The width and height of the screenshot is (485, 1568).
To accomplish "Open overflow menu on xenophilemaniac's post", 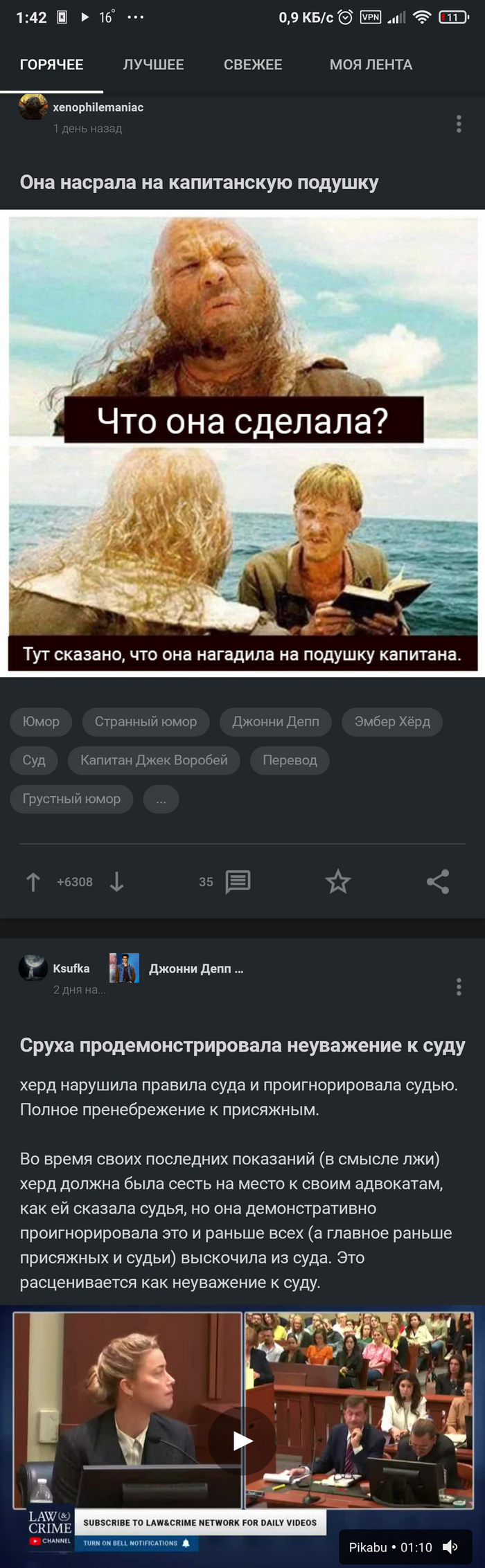I will click(x=458, y=124).
